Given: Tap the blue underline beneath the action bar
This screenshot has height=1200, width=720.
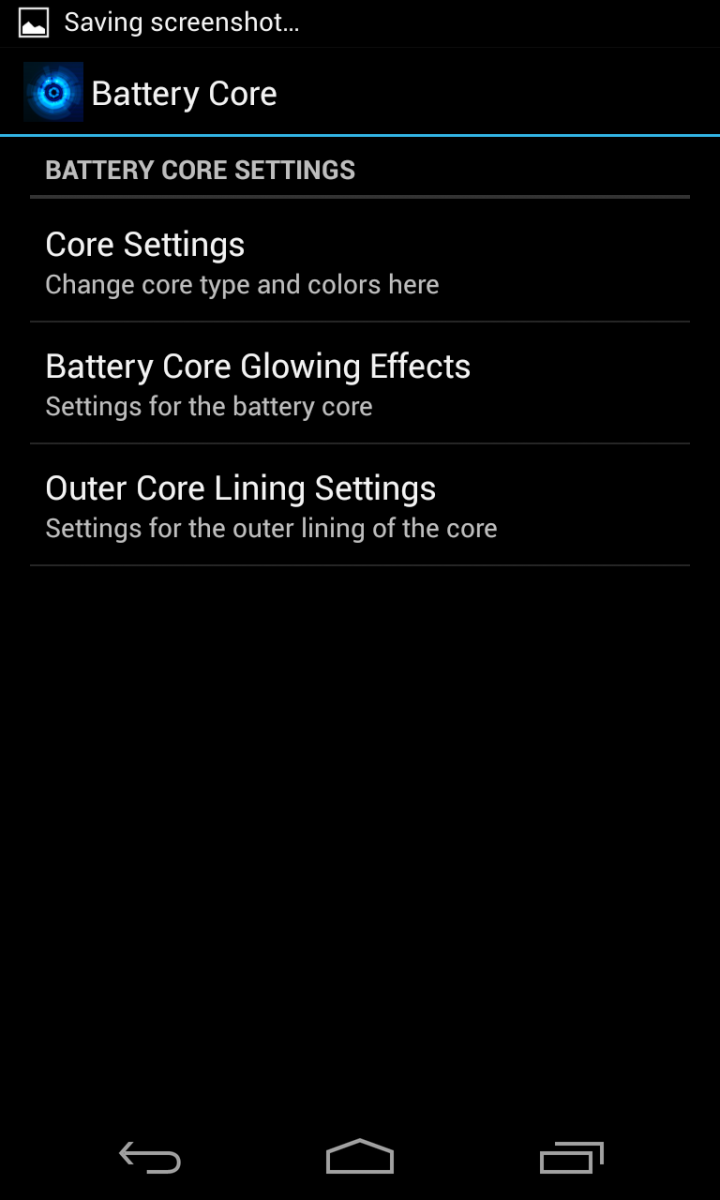Looking at the screenshot, I should pos(360,132).
